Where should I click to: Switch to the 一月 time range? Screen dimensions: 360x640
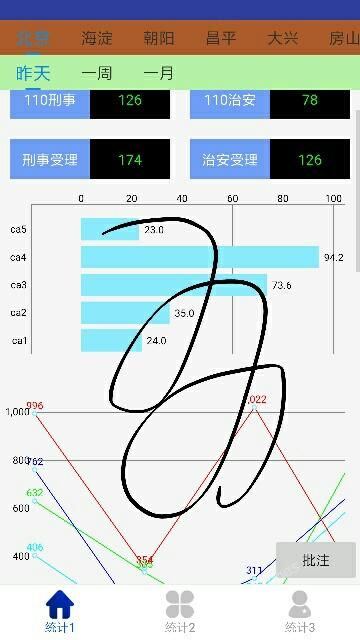click(159, 73)
